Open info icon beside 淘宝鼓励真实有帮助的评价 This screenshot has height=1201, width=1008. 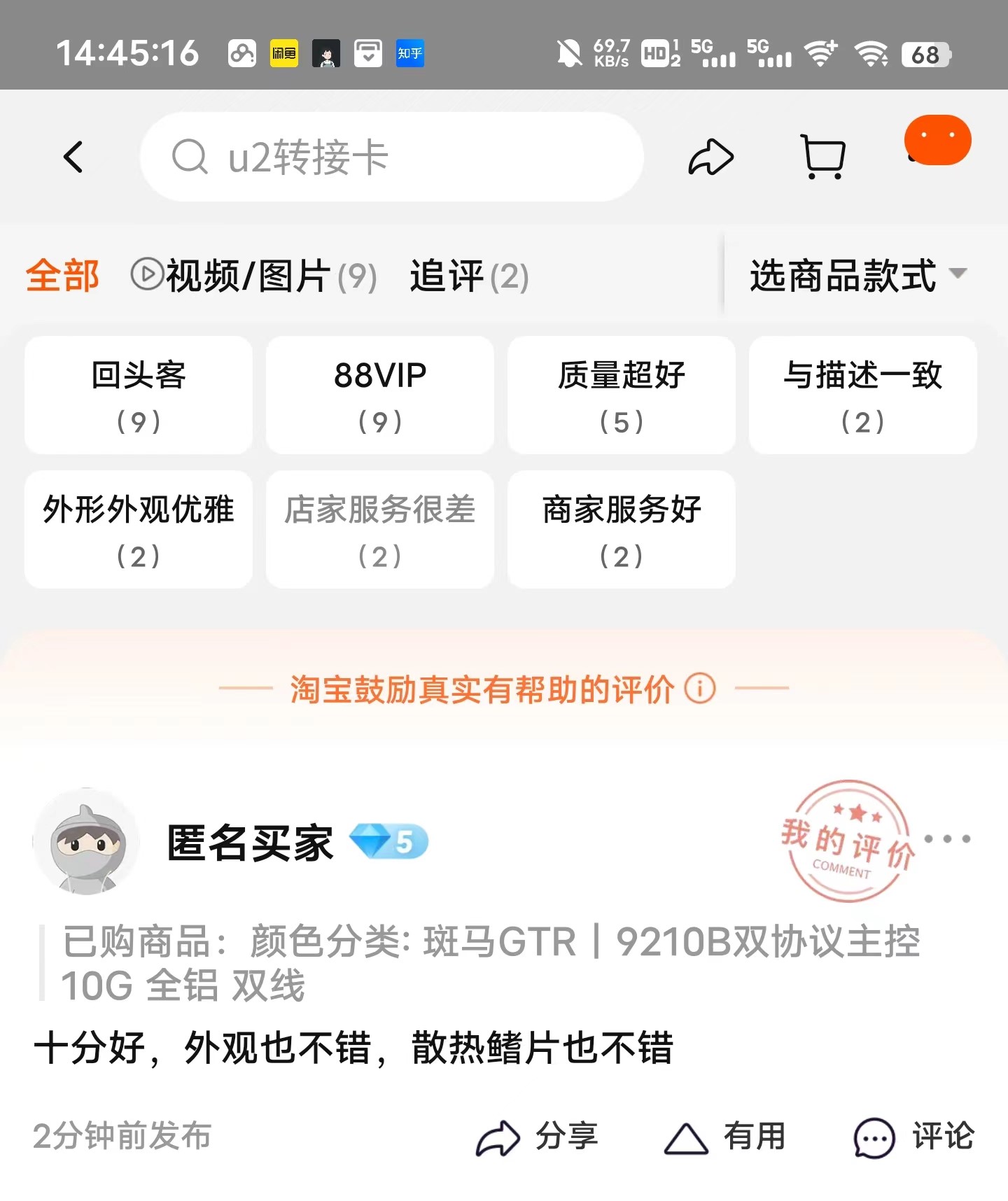[699, 689]
